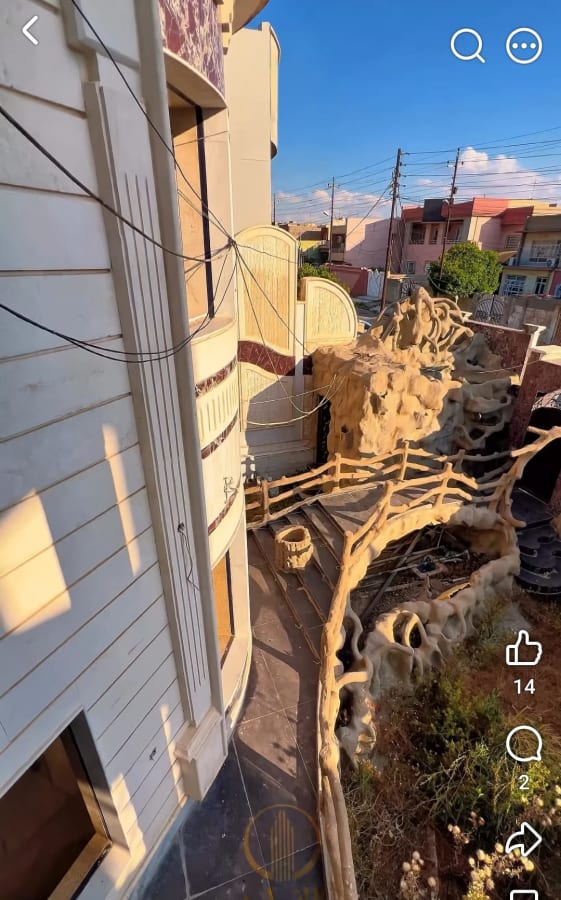Like this video with the thumbs-up
Screen dimensions: 561x900
point(523,648)
